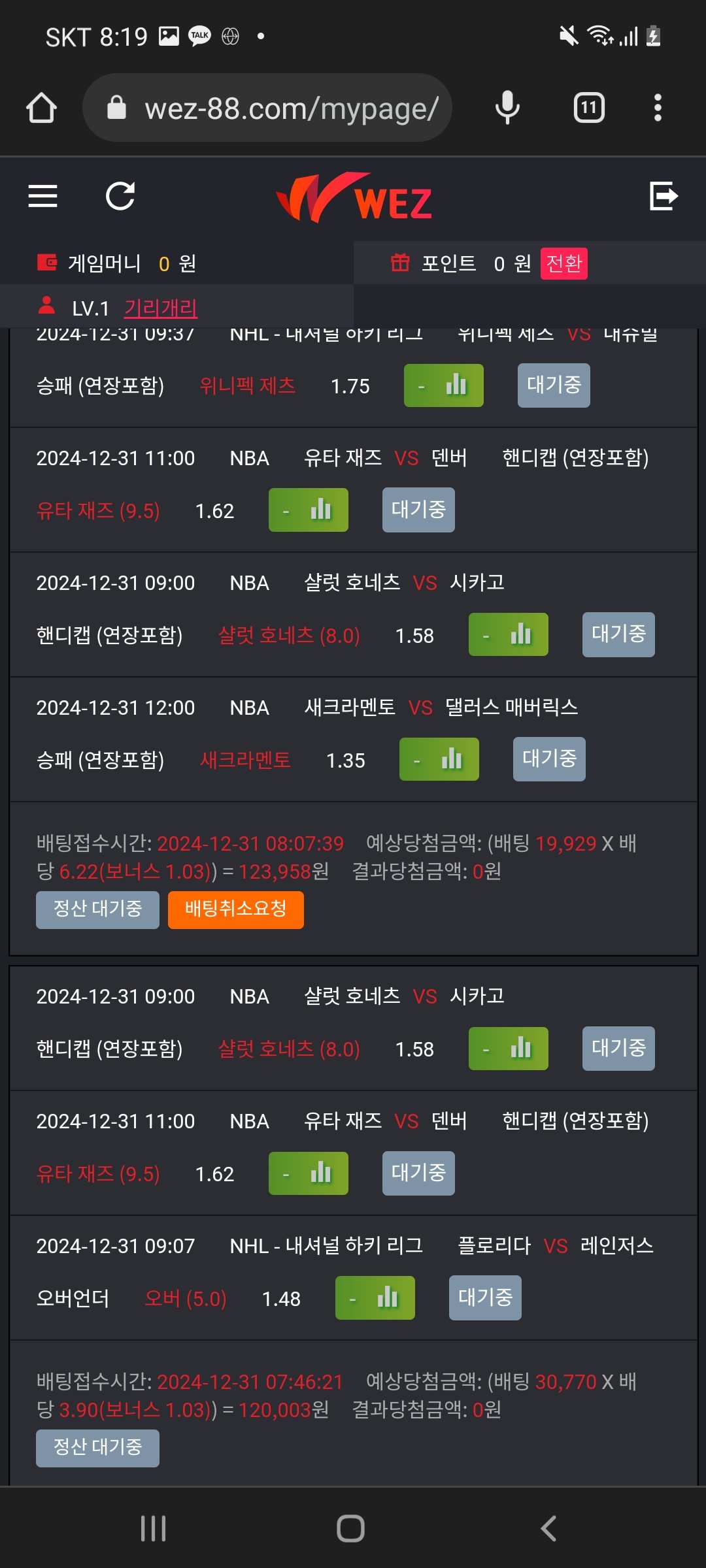Request bet cancellation via 배팅취소요청
This screenshot has height=1568, width=706.
pyautogui.click(x=235, y=909)
